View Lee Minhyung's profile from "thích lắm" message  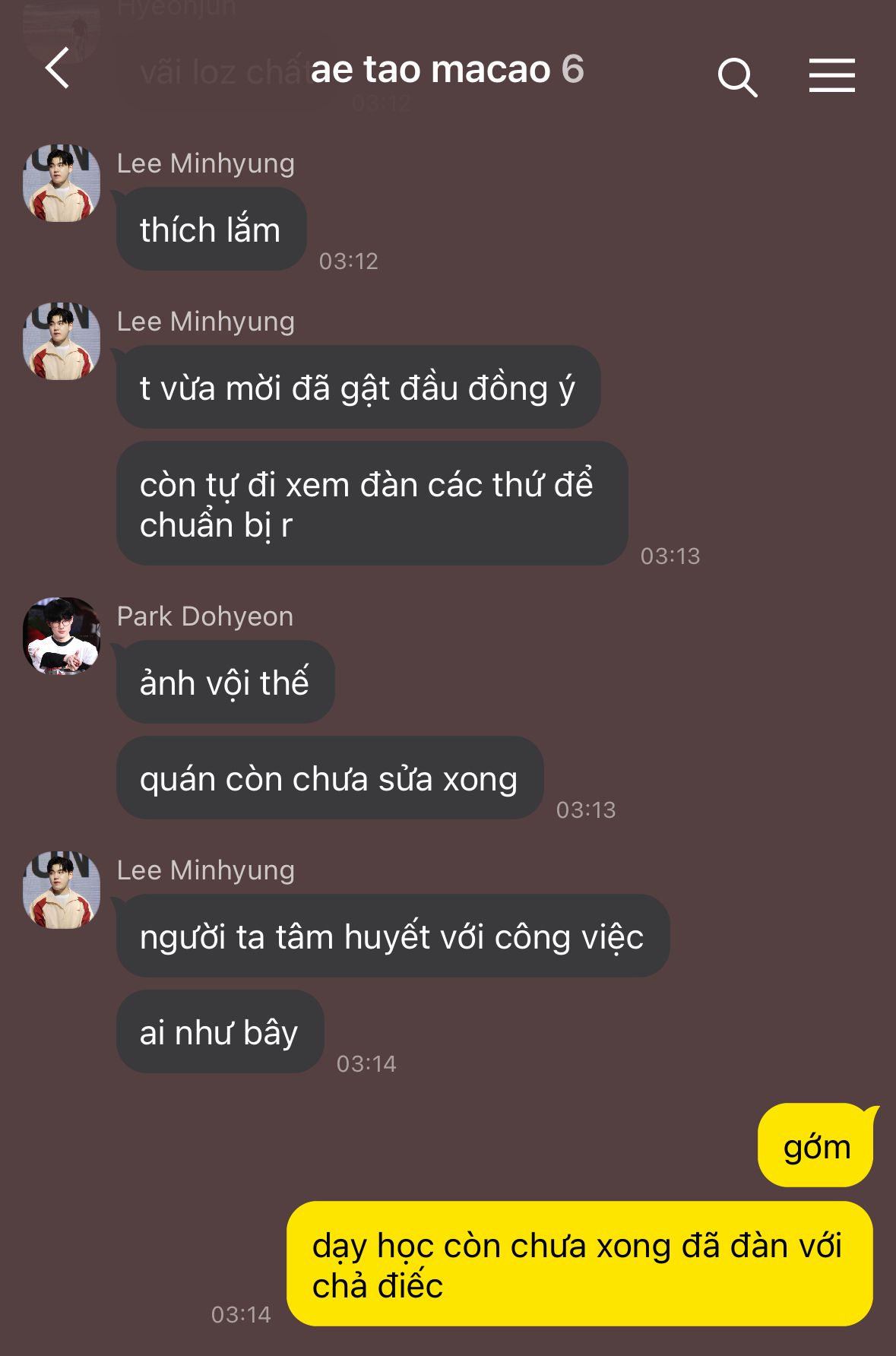(x=62, y=182)
